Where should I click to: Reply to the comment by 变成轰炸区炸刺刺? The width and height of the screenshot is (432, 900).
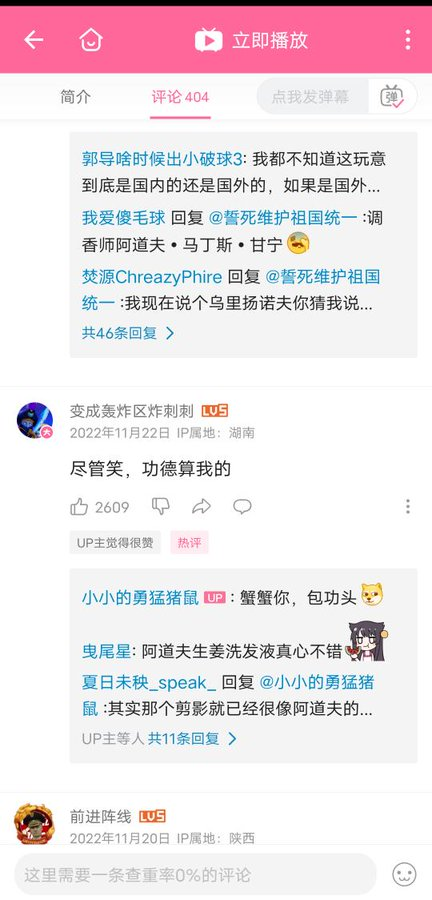click(242, 506)
